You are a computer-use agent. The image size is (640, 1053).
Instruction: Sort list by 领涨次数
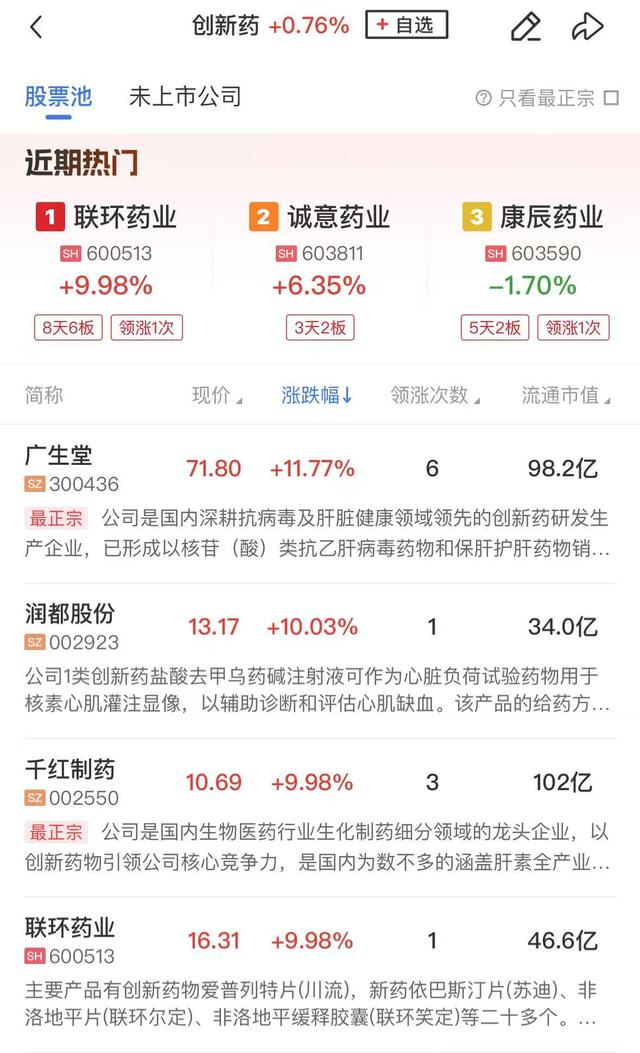pyautogui.click(x=435, y=395)
